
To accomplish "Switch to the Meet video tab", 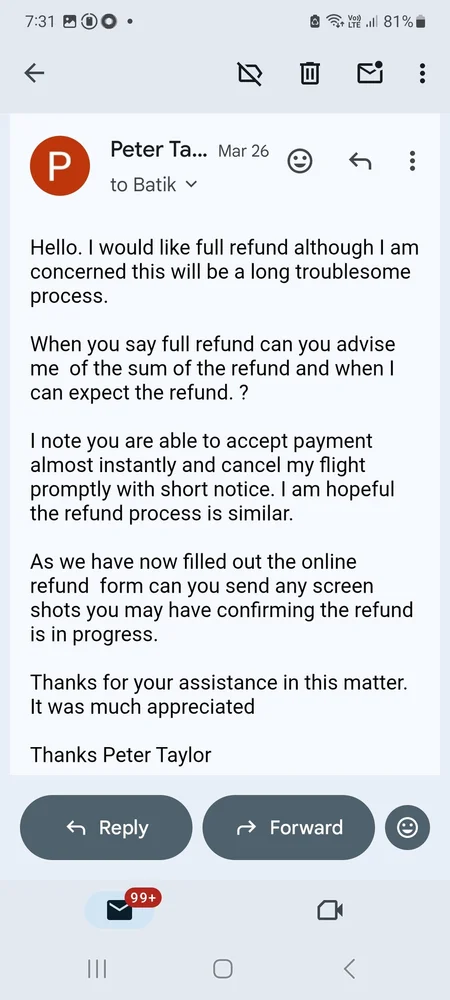I will click(330, 910).
